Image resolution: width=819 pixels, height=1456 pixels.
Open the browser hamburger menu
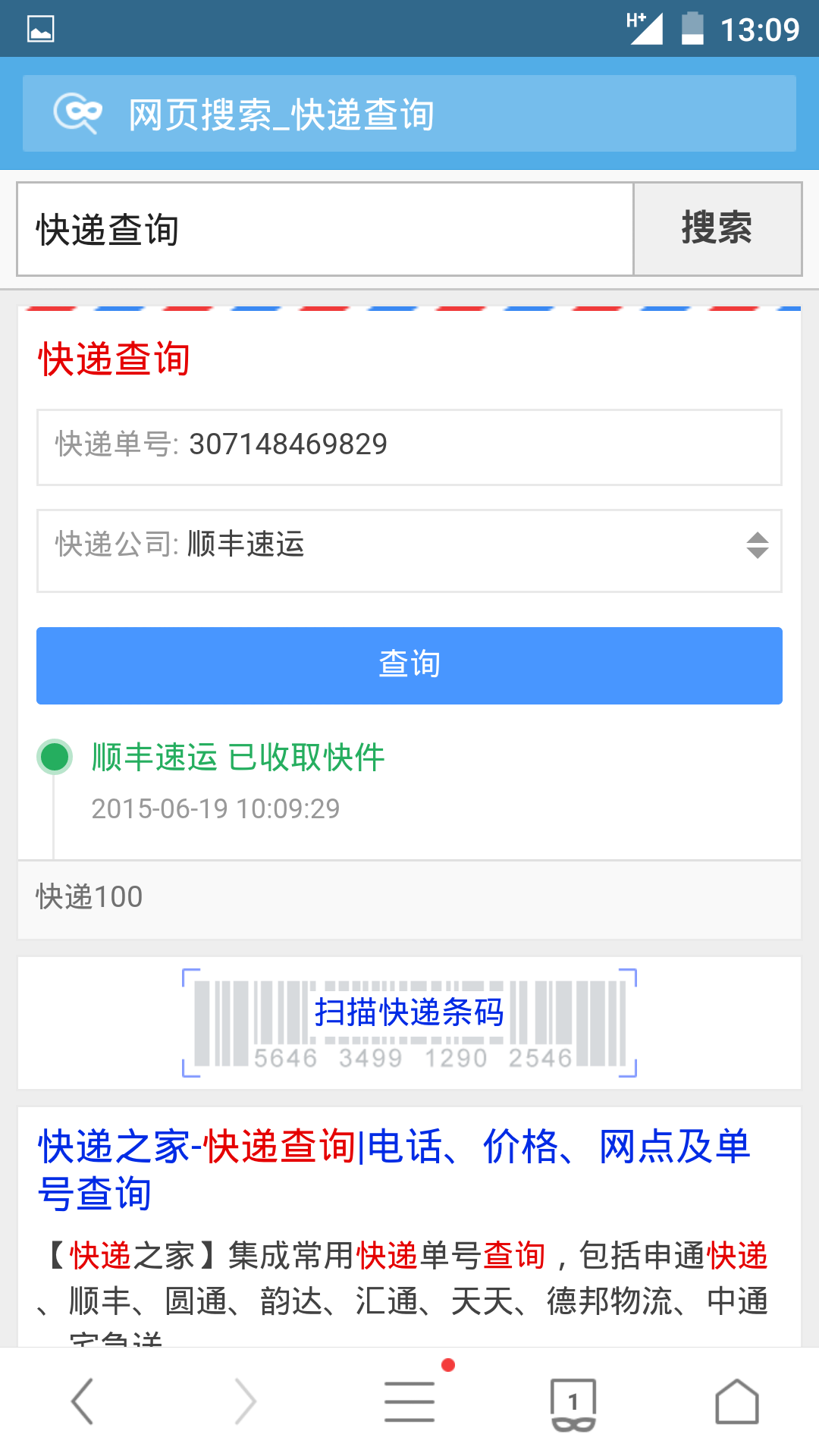click(x=408, y=1400)
